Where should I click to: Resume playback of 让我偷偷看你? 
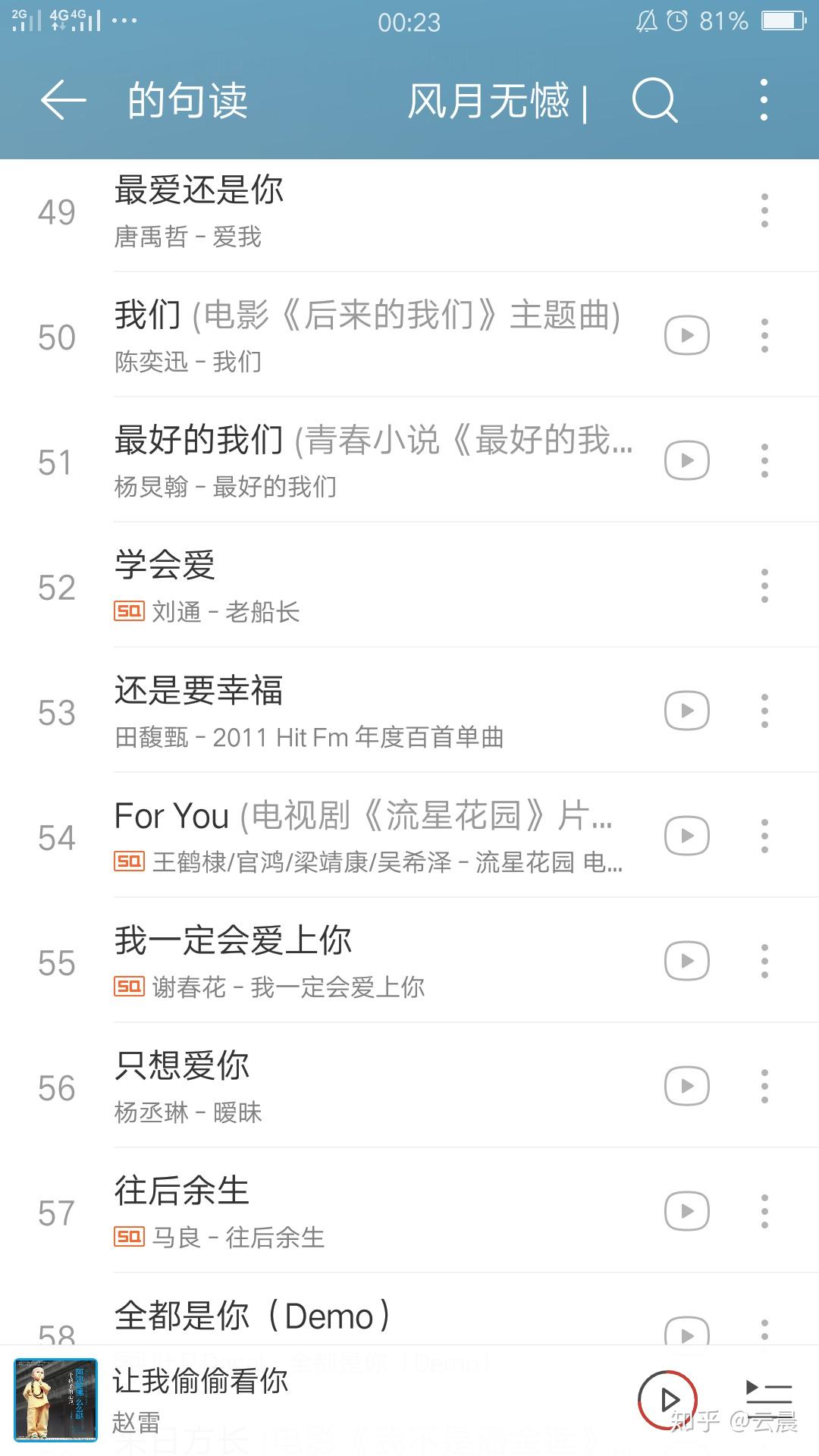[x=667, y=1399]
